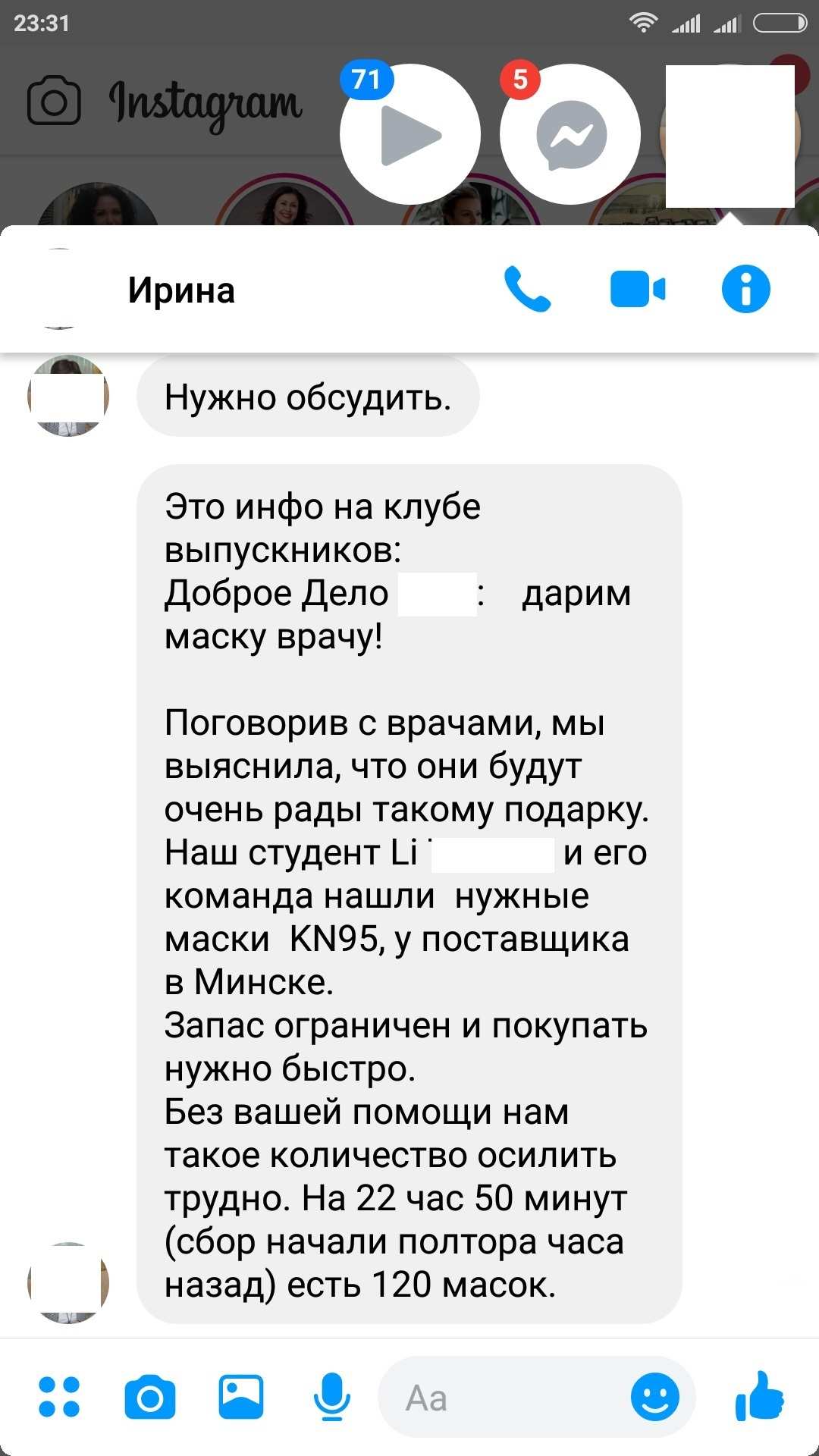Open the Messenger chat head with 5 badge
Screen dimensions: 819x1456
(570, 135)
